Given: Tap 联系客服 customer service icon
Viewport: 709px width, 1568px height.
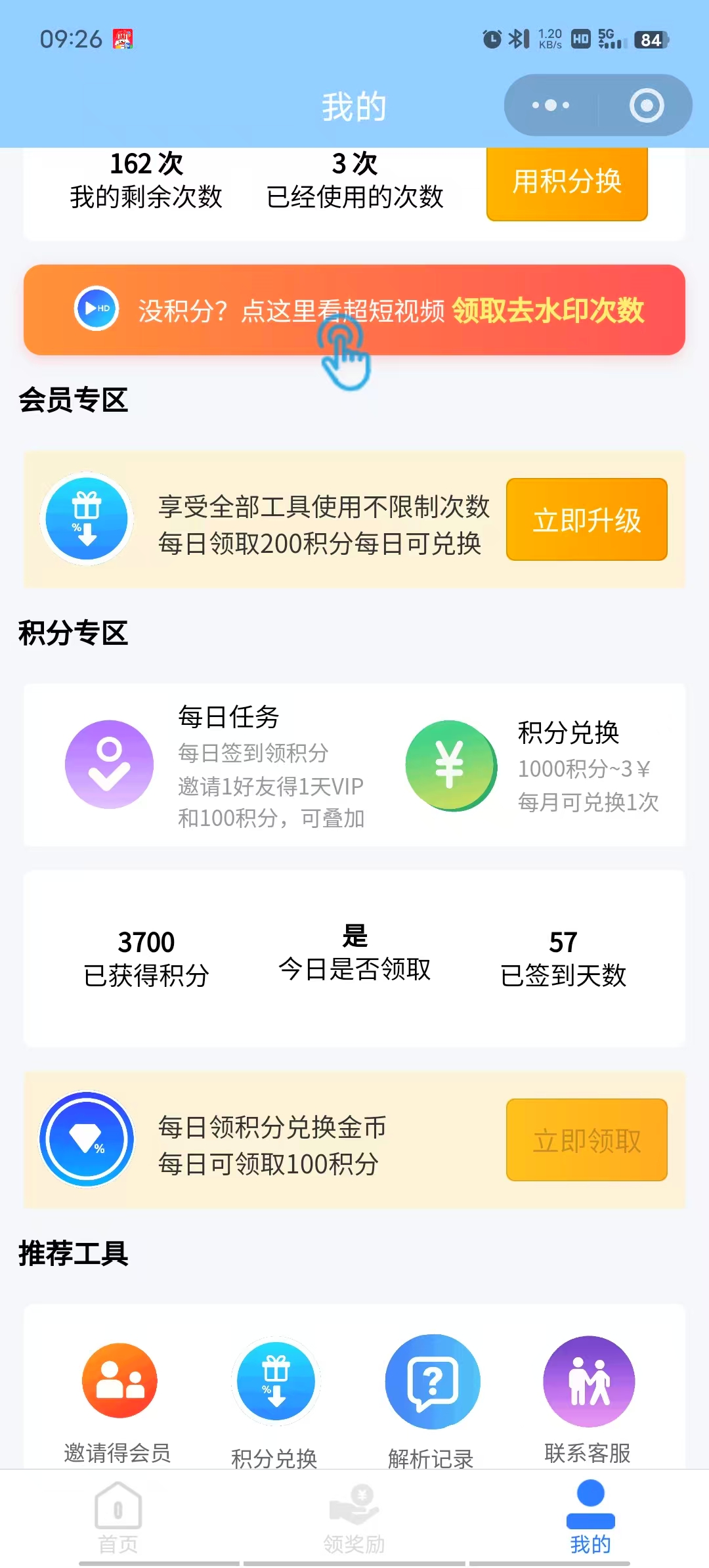Looking at the screenshot, I should coord(588,1381).
